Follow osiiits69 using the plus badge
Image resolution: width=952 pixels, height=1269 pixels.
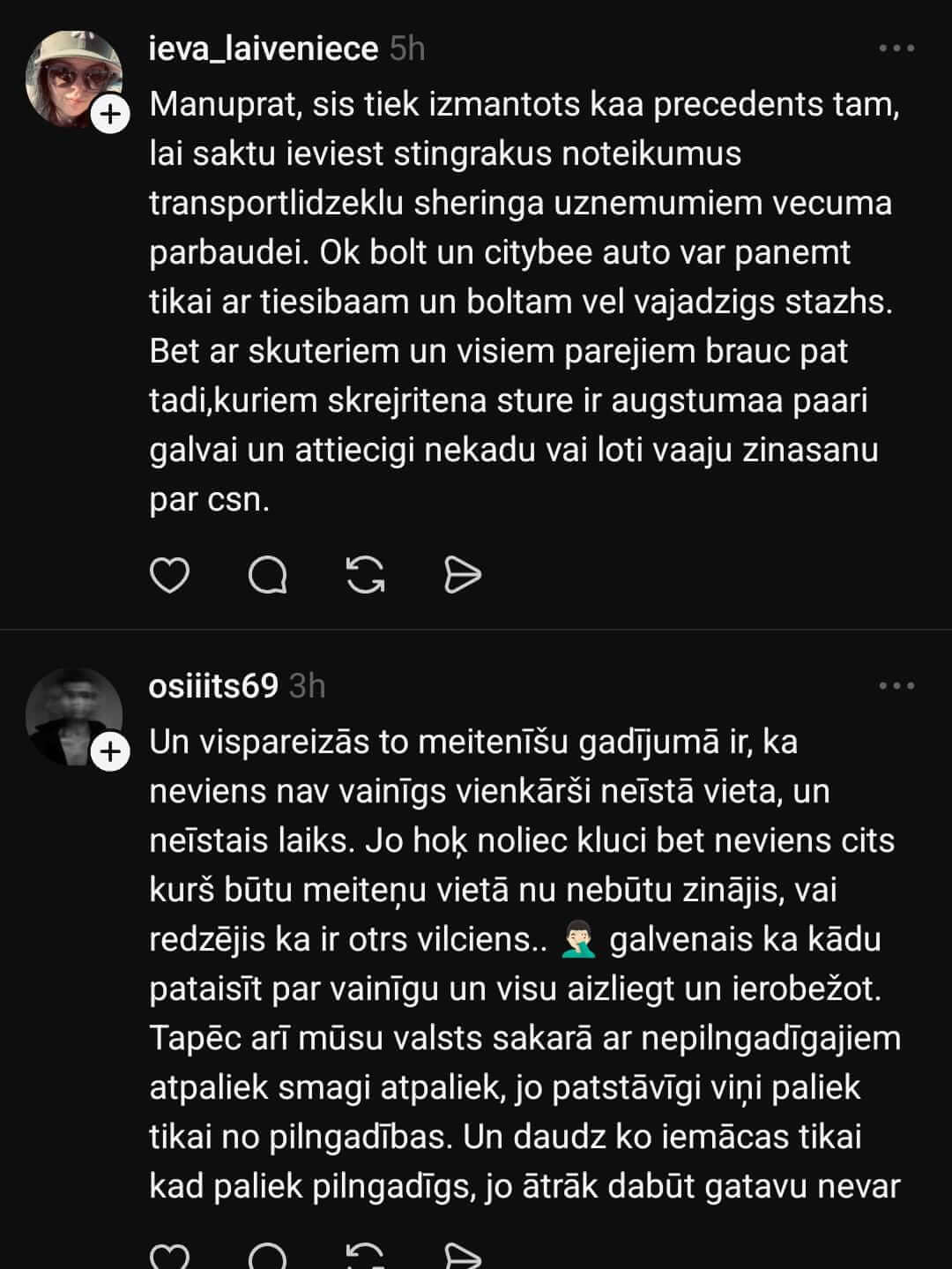point(111,751)
